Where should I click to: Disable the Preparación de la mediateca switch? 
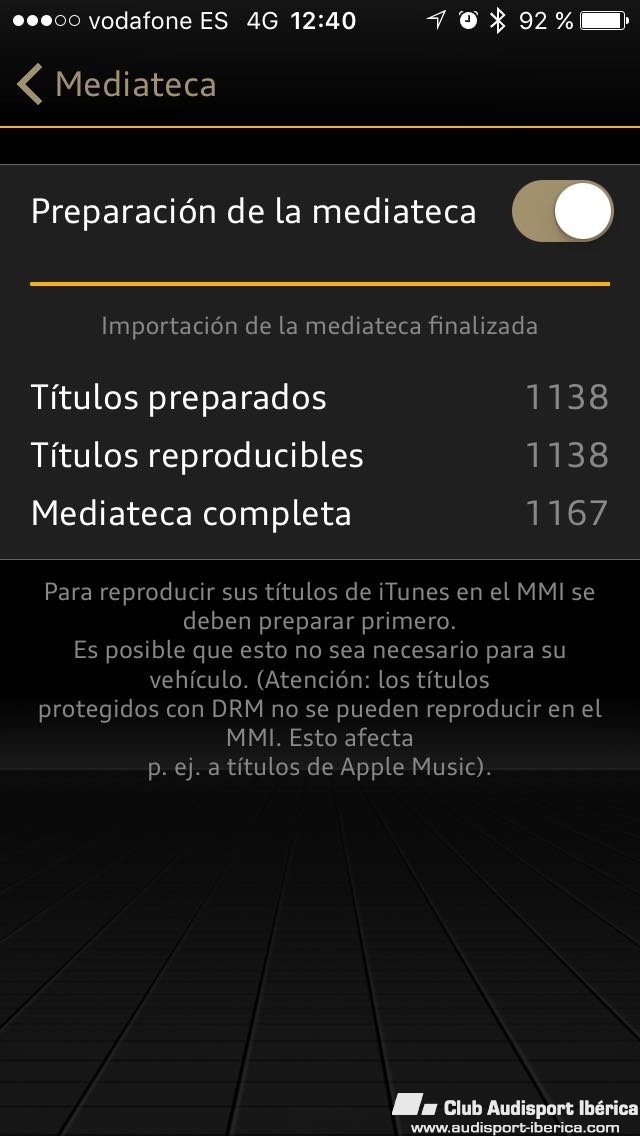tap(562, 211)
